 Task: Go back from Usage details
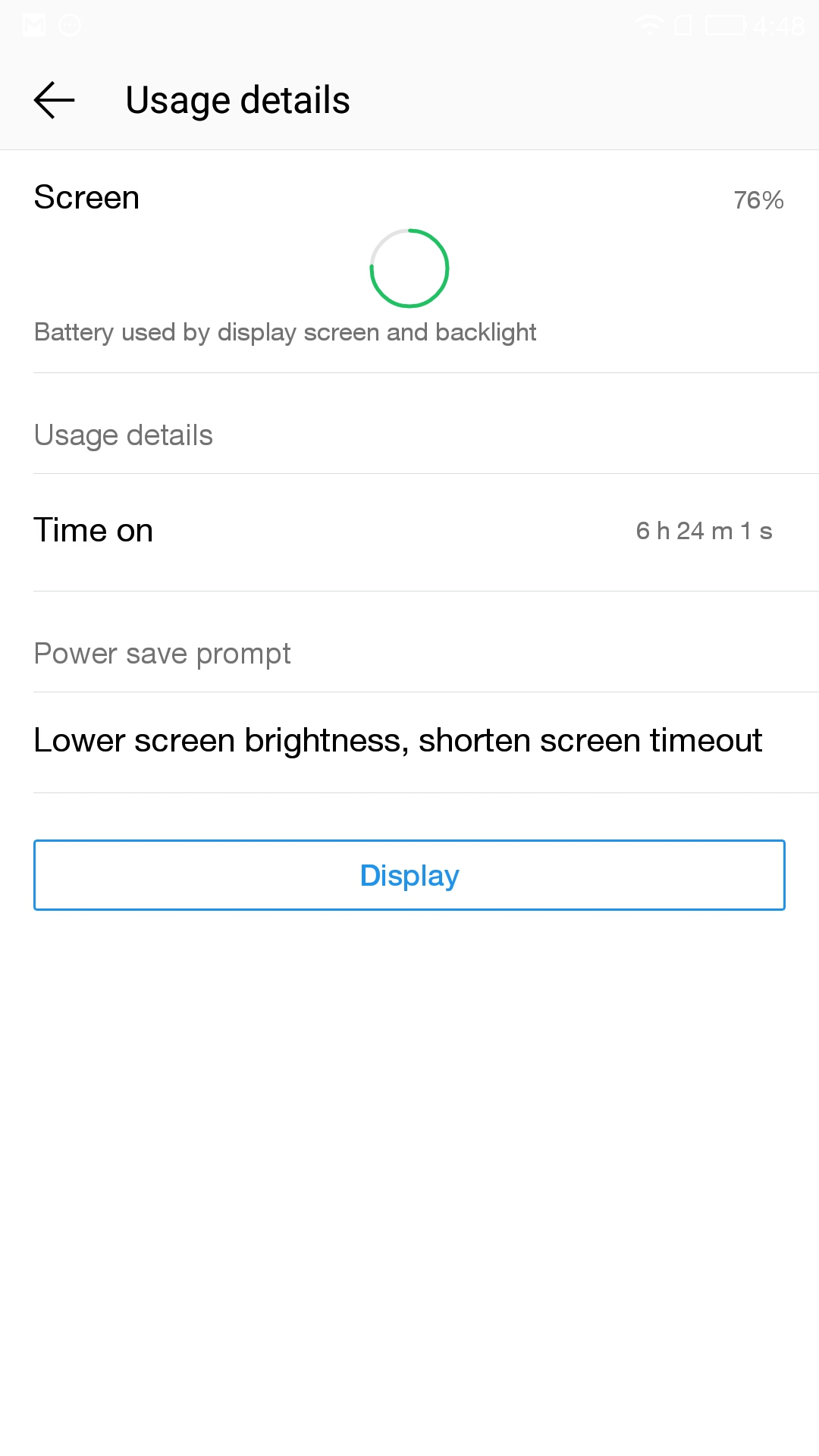[55, 100]
